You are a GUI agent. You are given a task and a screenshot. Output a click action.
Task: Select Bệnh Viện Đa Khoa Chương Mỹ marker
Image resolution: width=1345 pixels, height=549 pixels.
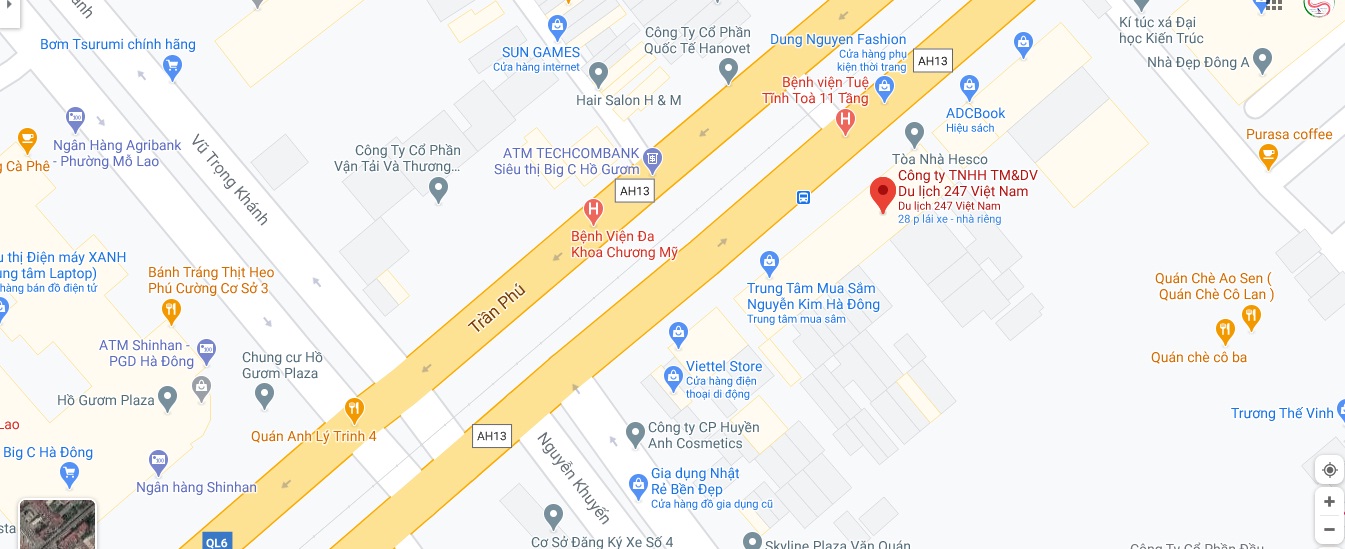[x=593, y=211]
